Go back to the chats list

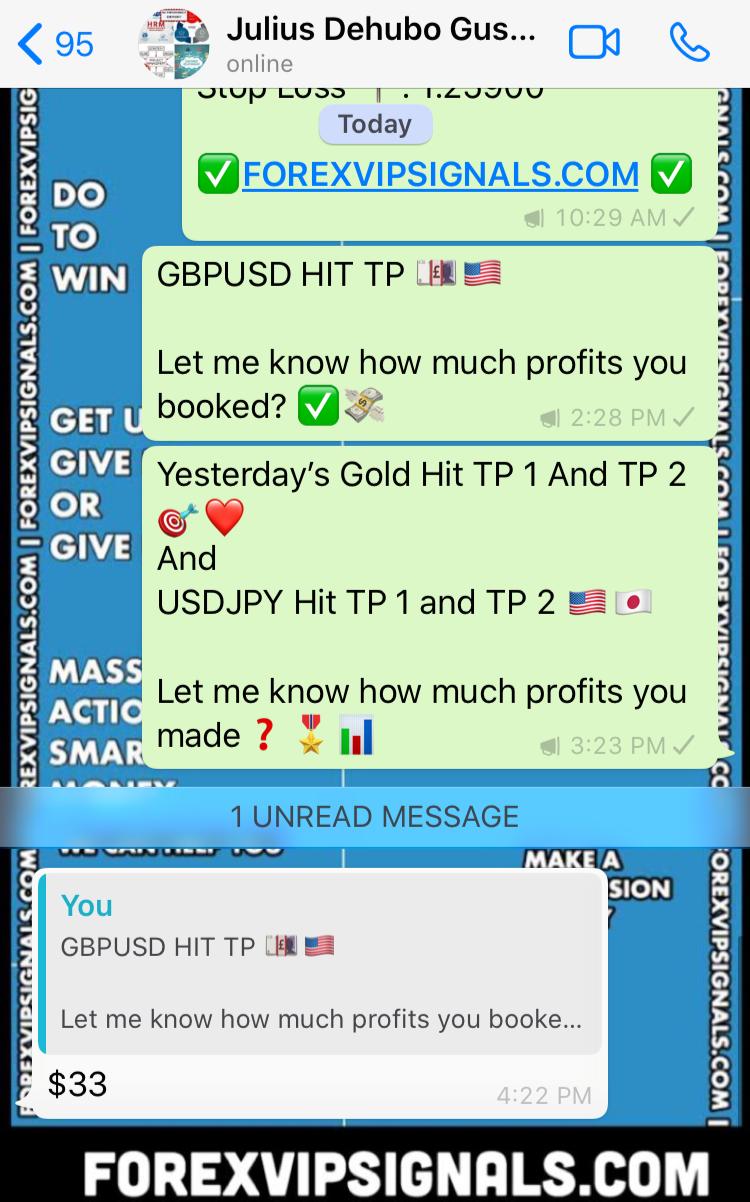pyautogui.click(x=55, y=44)
